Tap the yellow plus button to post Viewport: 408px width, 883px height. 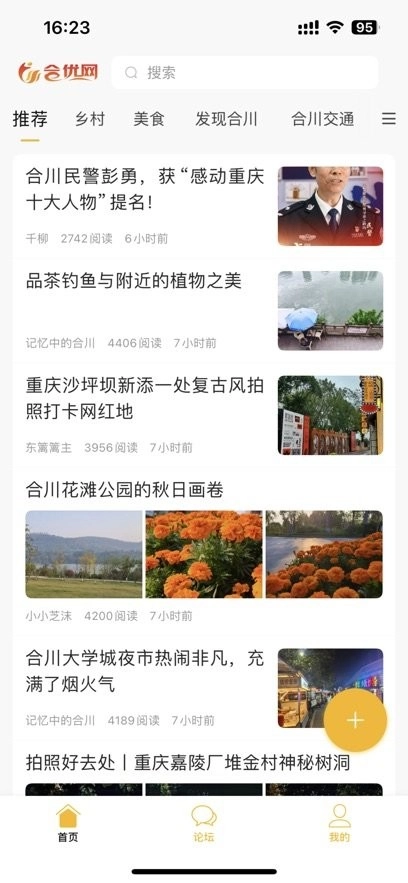coord(355,720)
